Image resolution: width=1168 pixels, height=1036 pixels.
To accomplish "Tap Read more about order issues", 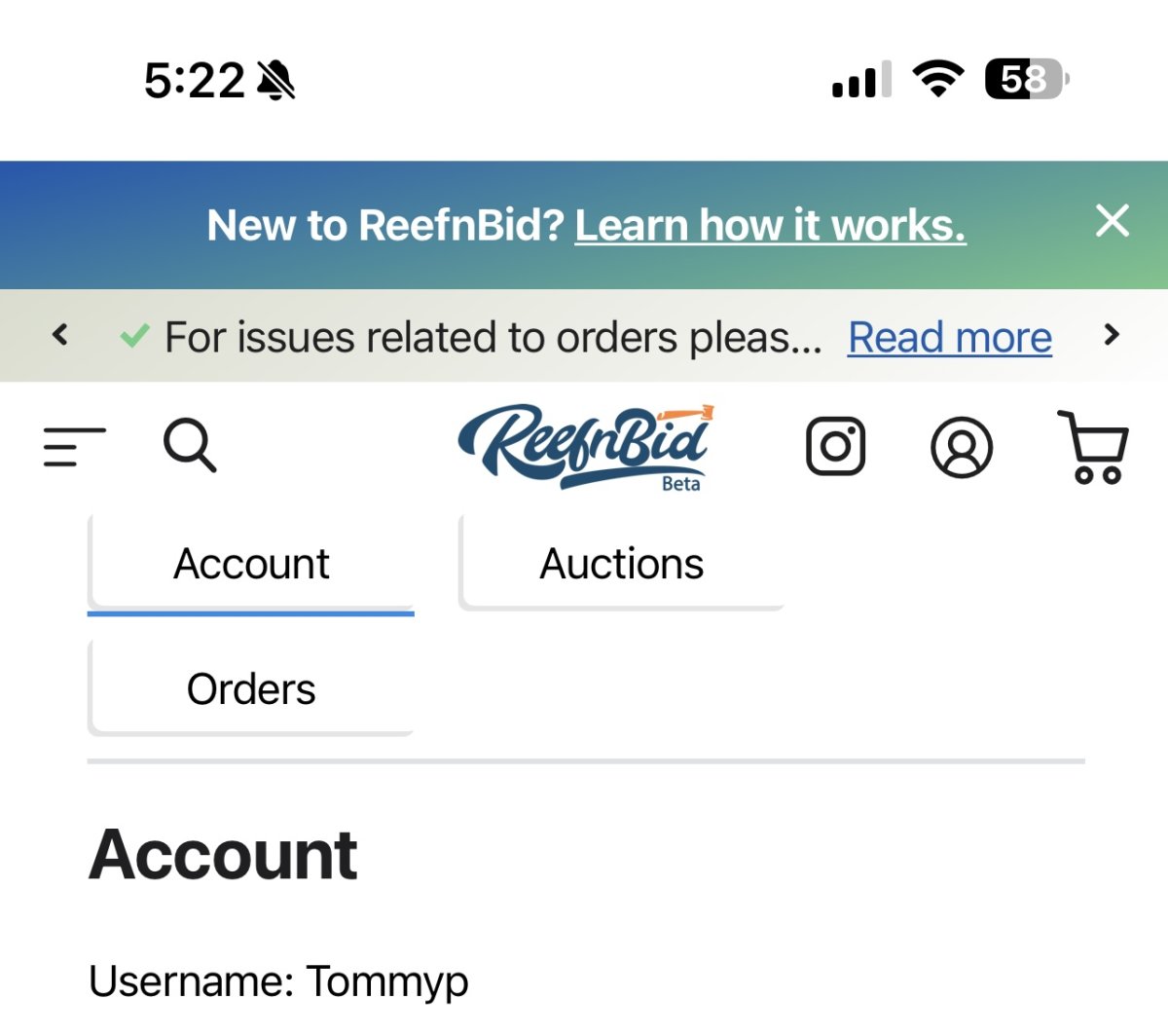I will tap(949, 338).
